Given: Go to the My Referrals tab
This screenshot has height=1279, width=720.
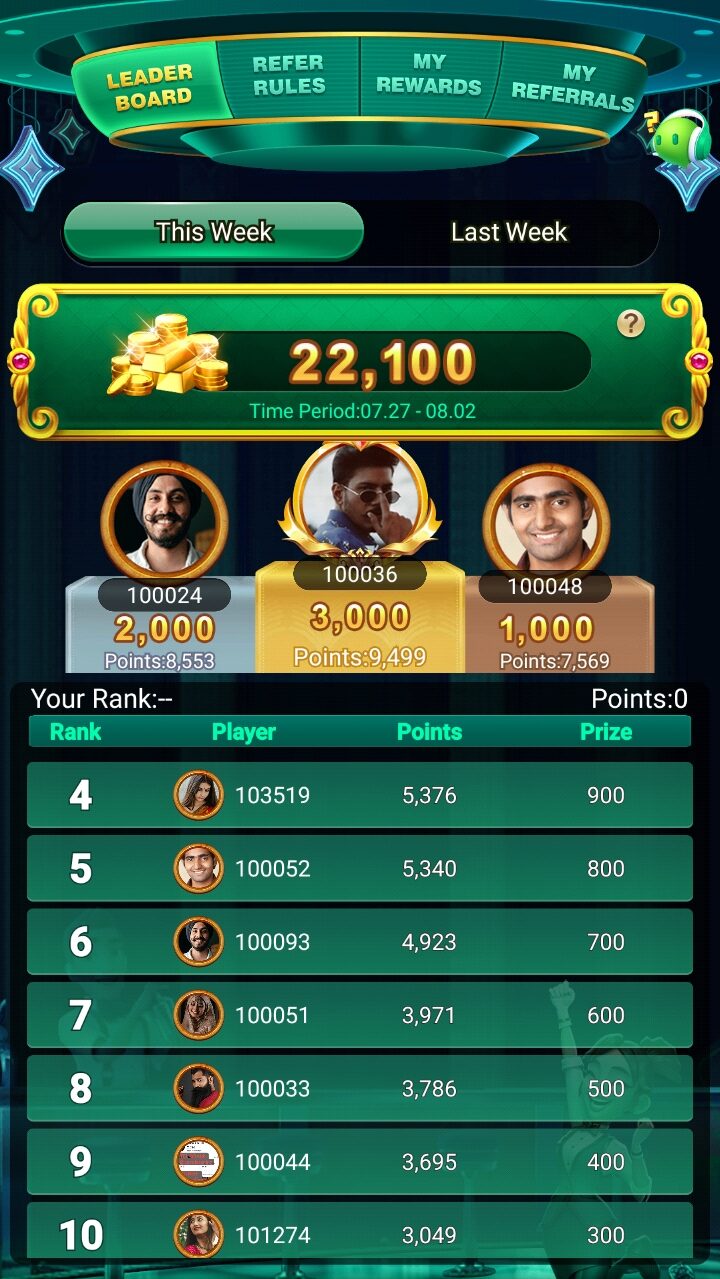Looking at the screenshot, I should coord(574,86).
